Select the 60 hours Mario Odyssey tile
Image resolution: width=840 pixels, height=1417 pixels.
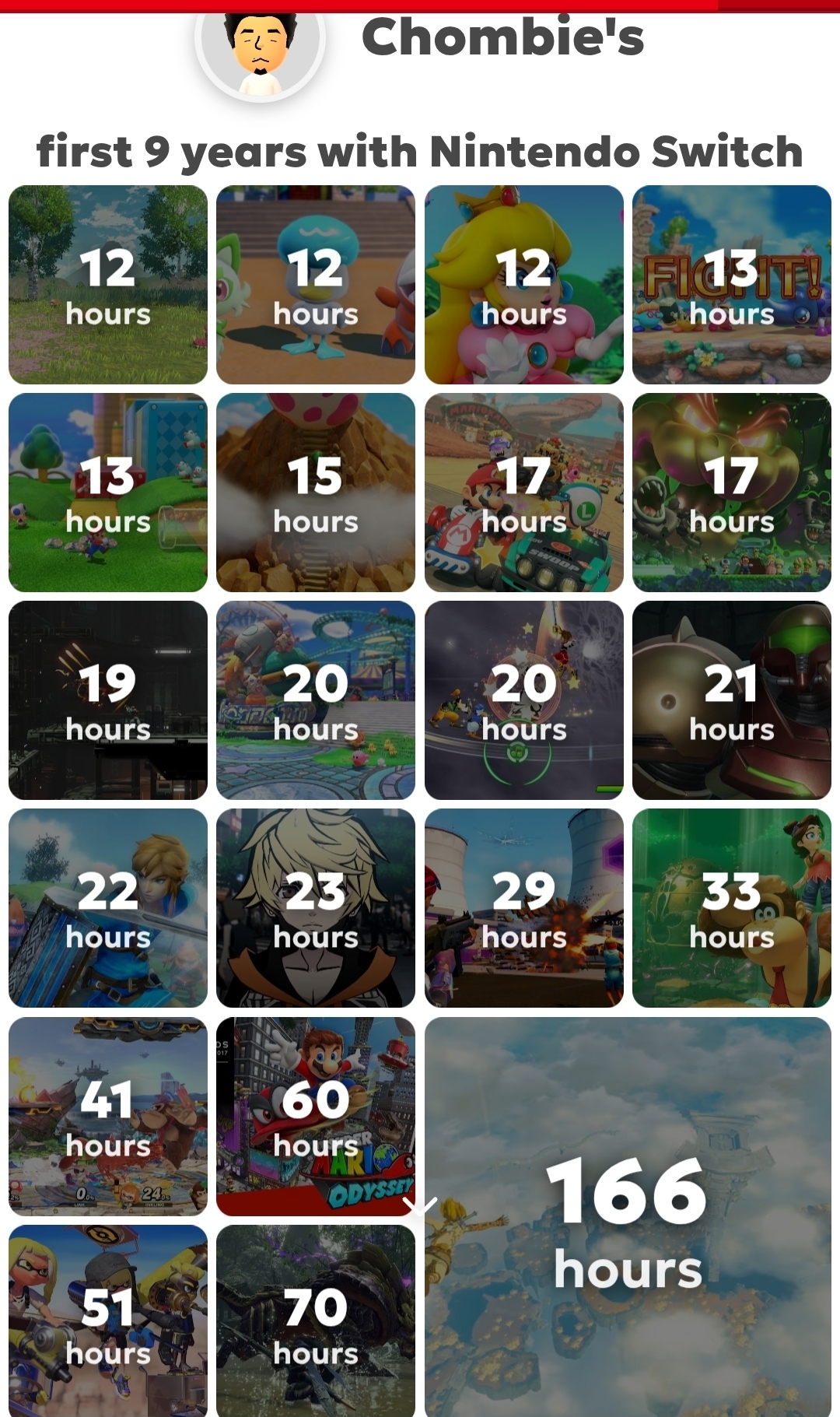(x=316, y=1116)
